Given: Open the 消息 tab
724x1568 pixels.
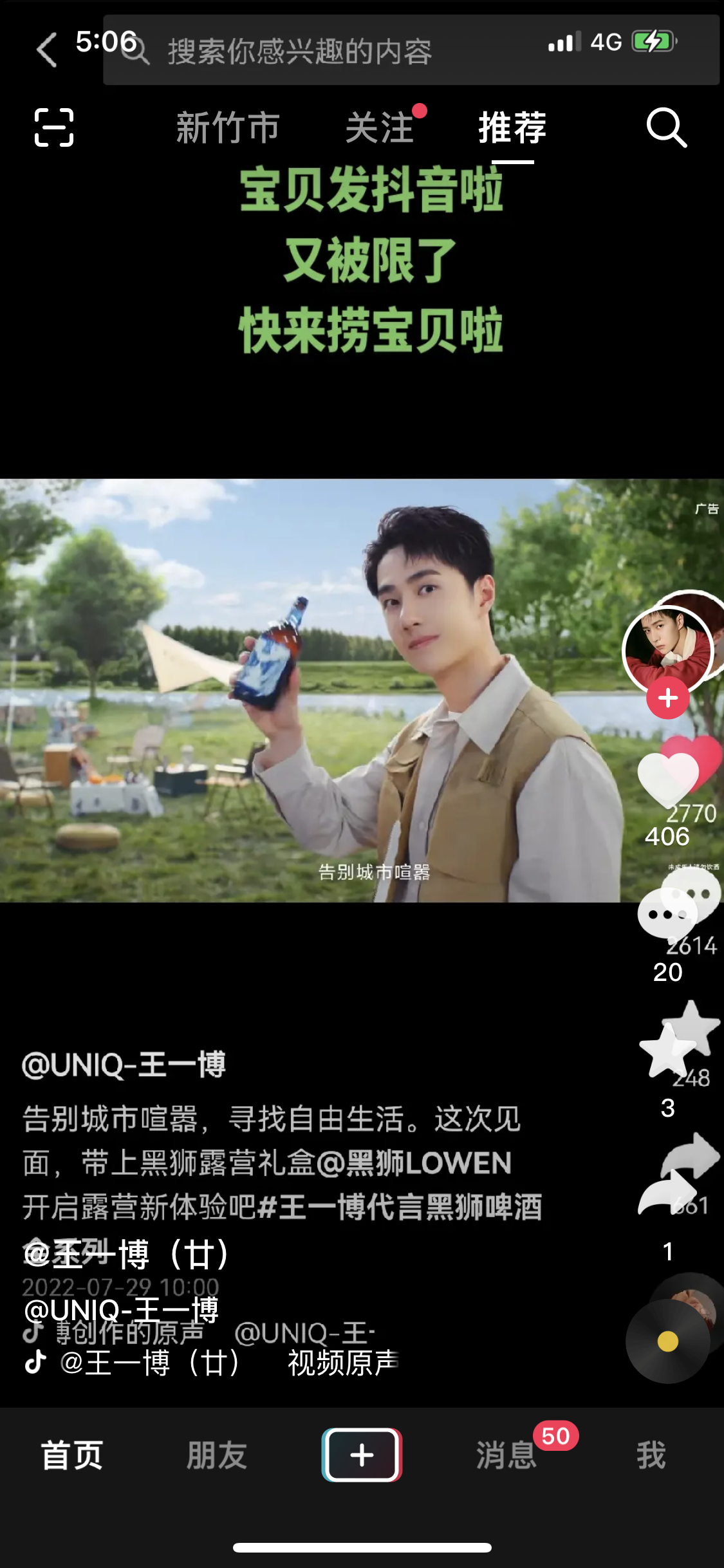Looking at the screenshot, I should [x=506, y=1455].
